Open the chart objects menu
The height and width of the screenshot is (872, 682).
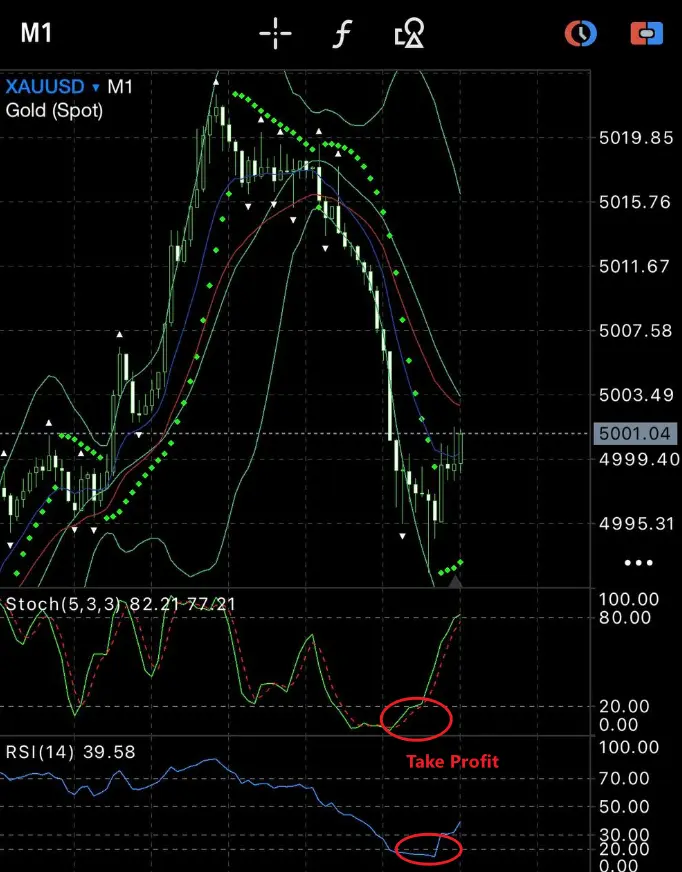pyautogui.click(x=409, y=34)
